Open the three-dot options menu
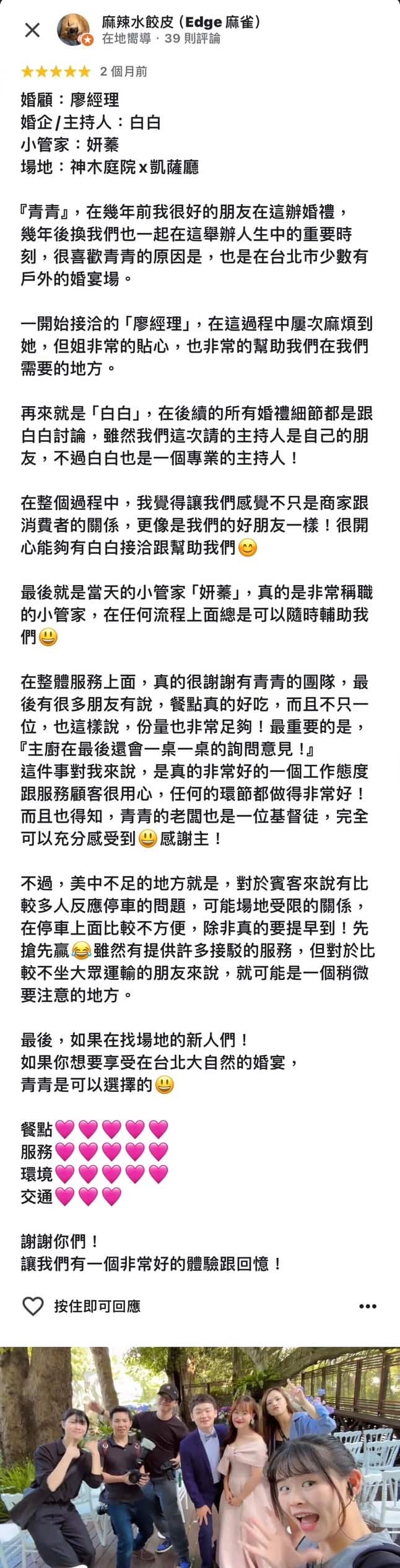 [367, 1307]
